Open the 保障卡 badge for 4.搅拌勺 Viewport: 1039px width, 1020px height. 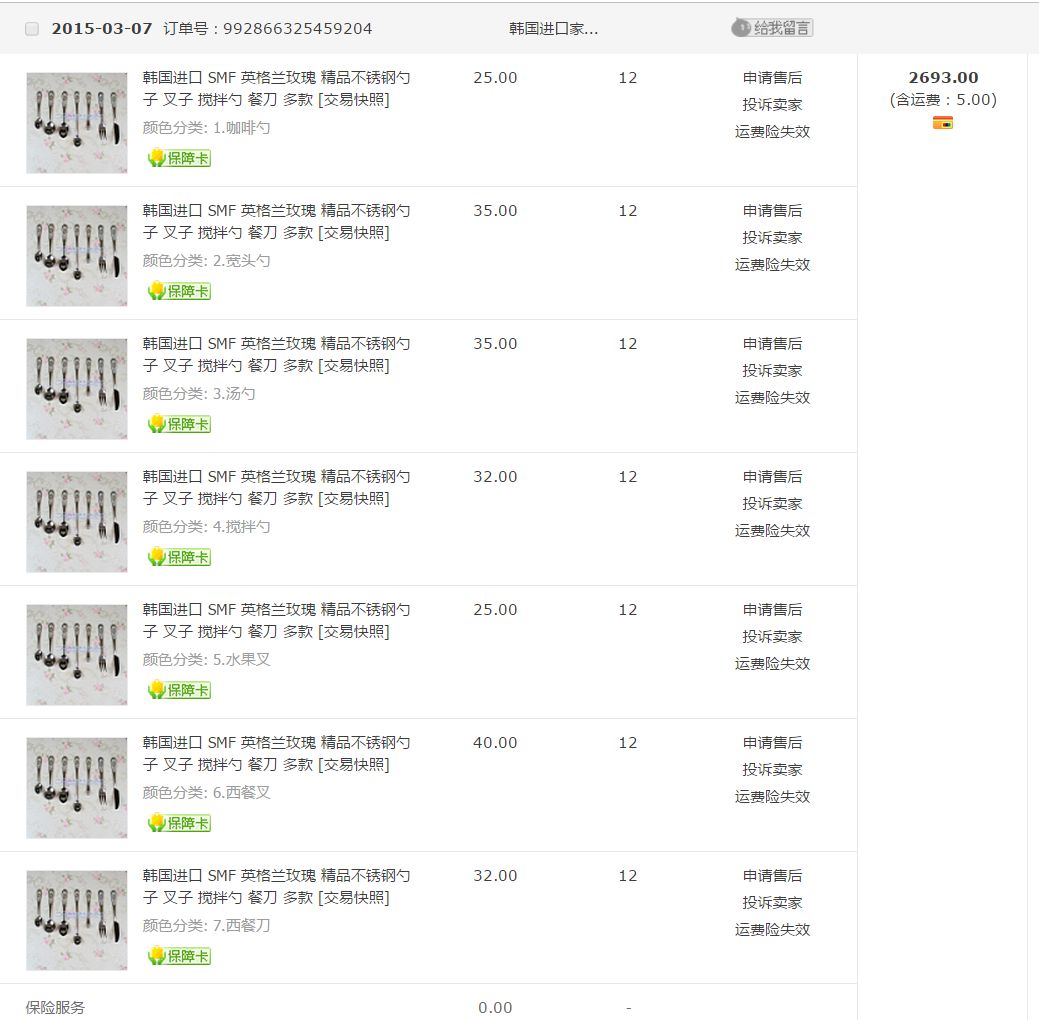pos(180,557)
